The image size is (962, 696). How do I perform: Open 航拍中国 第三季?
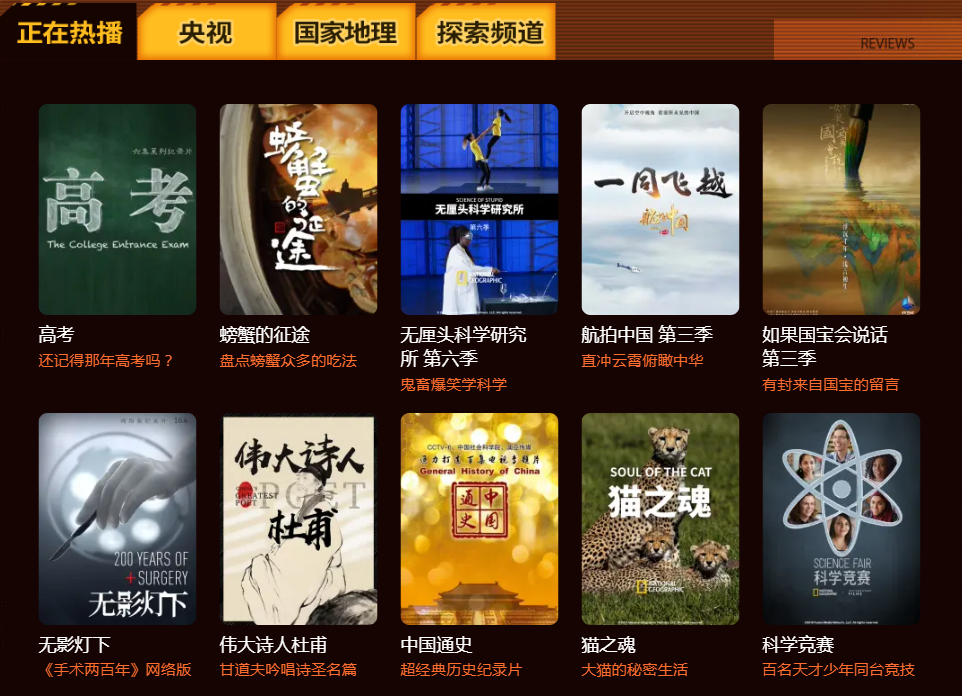(660, 209)
